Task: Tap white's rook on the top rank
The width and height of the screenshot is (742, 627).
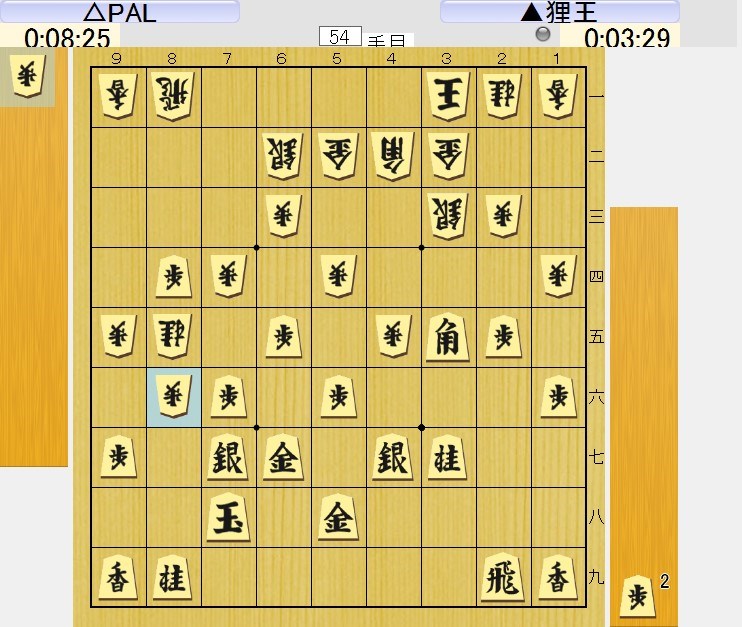Action: [x=174, y=97]
